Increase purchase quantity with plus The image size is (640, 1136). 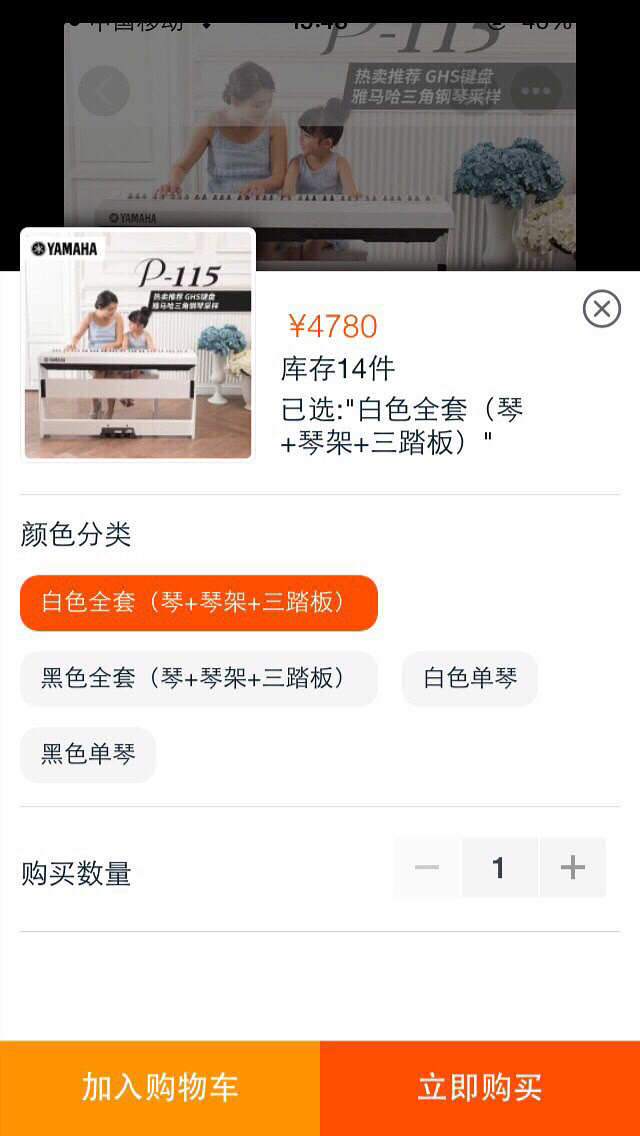[572, 867]
